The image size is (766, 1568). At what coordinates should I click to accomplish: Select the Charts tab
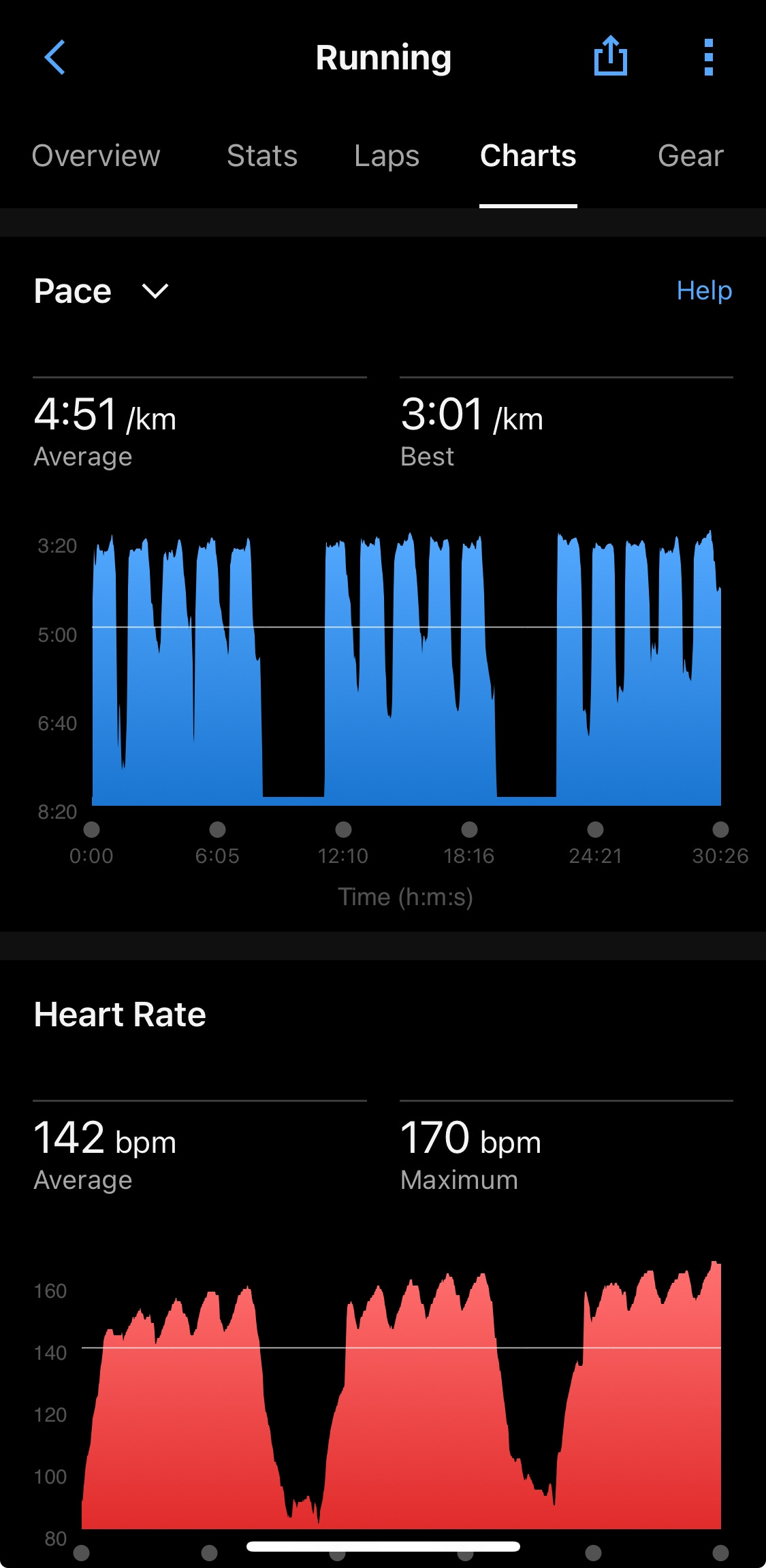pos(528,156)
